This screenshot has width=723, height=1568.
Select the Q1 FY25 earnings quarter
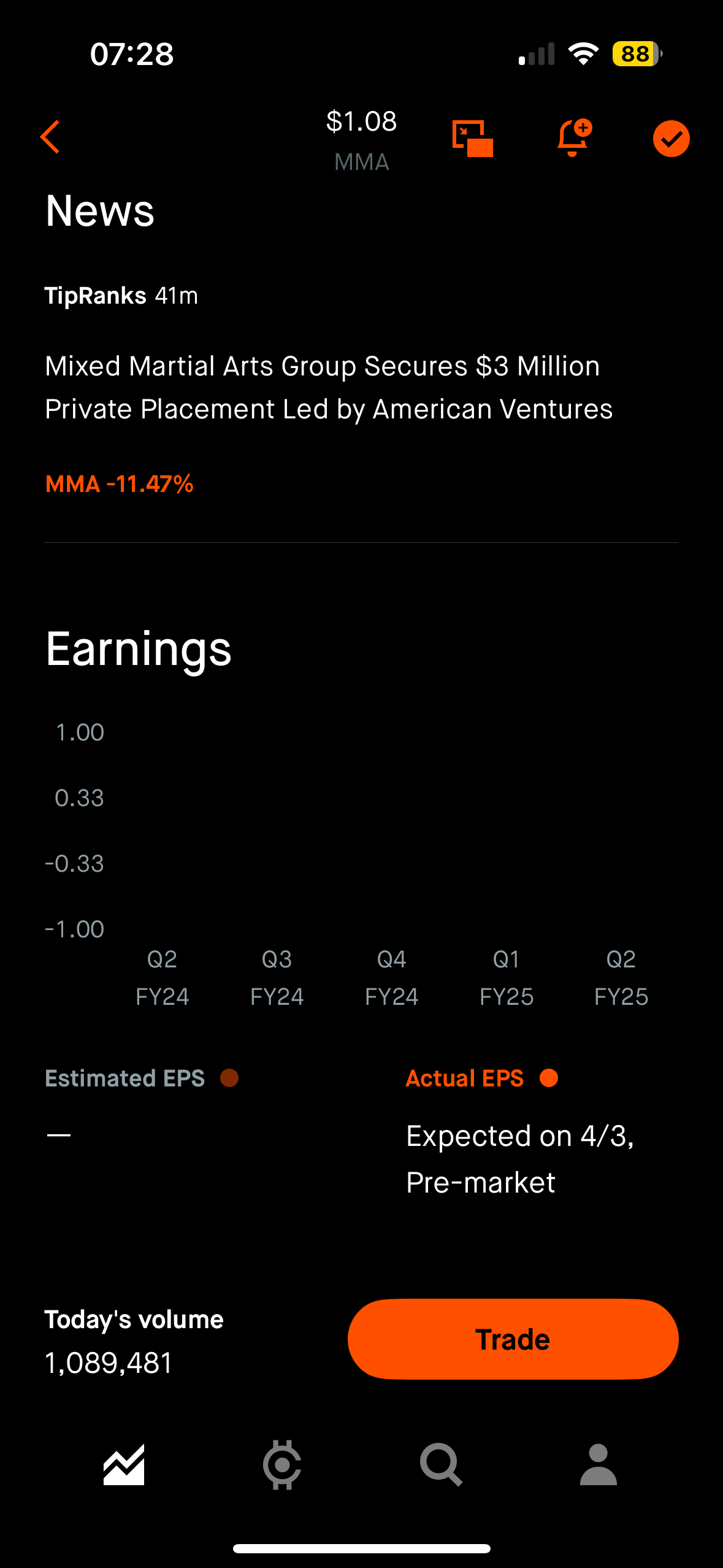(x=506, y=977)
